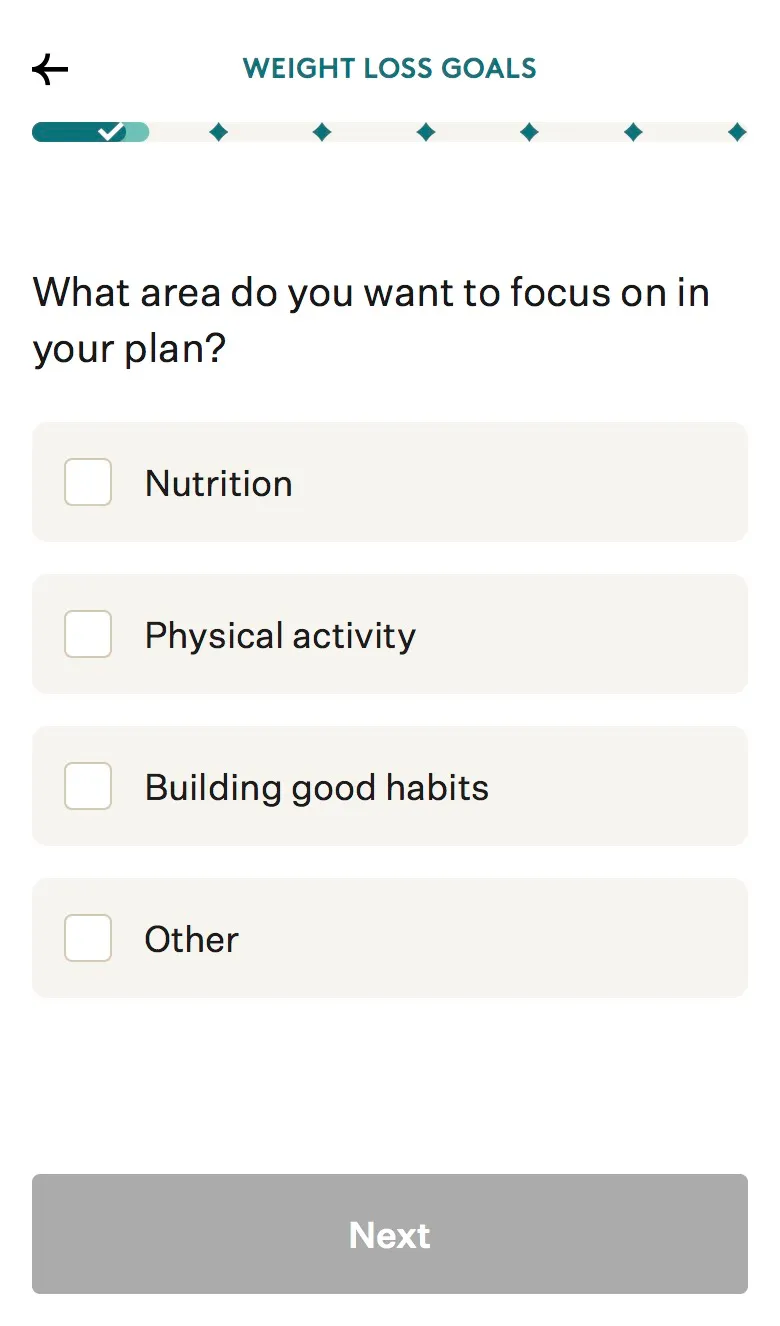Tick Building good habits

(x=88, y=786)
